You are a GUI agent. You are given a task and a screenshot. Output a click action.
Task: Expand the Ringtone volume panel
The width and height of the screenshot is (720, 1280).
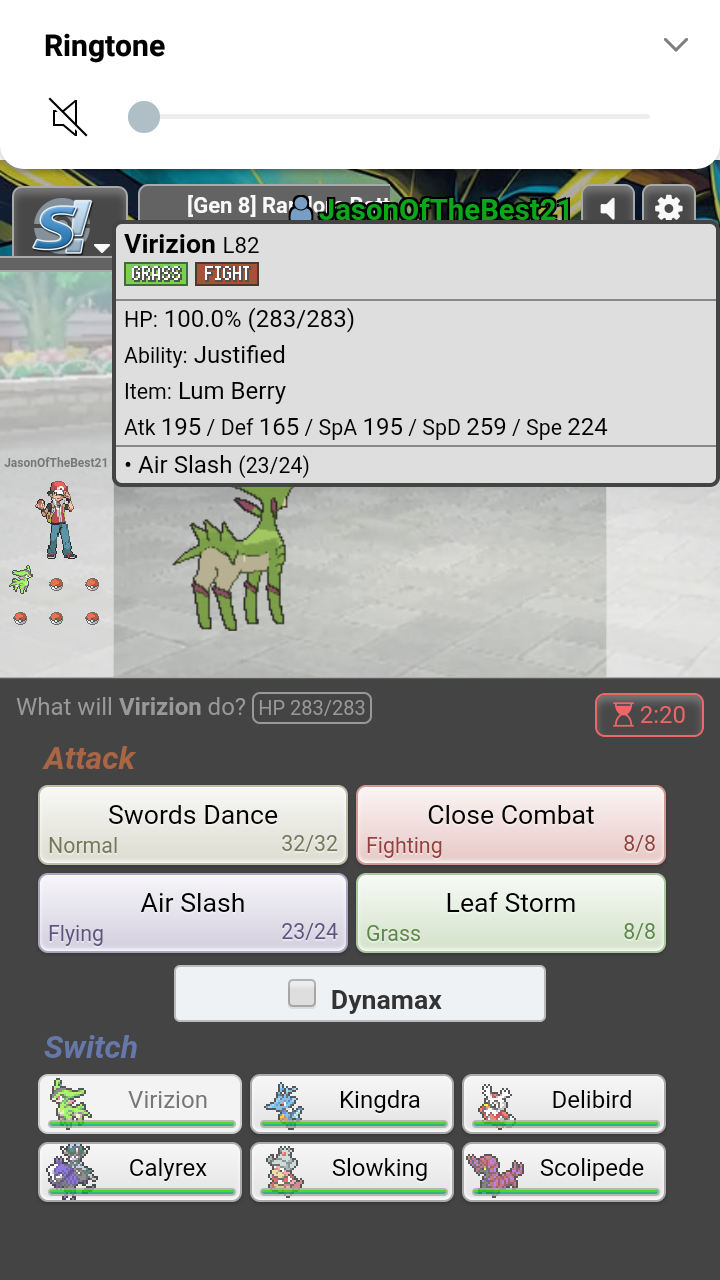[676, 45]
